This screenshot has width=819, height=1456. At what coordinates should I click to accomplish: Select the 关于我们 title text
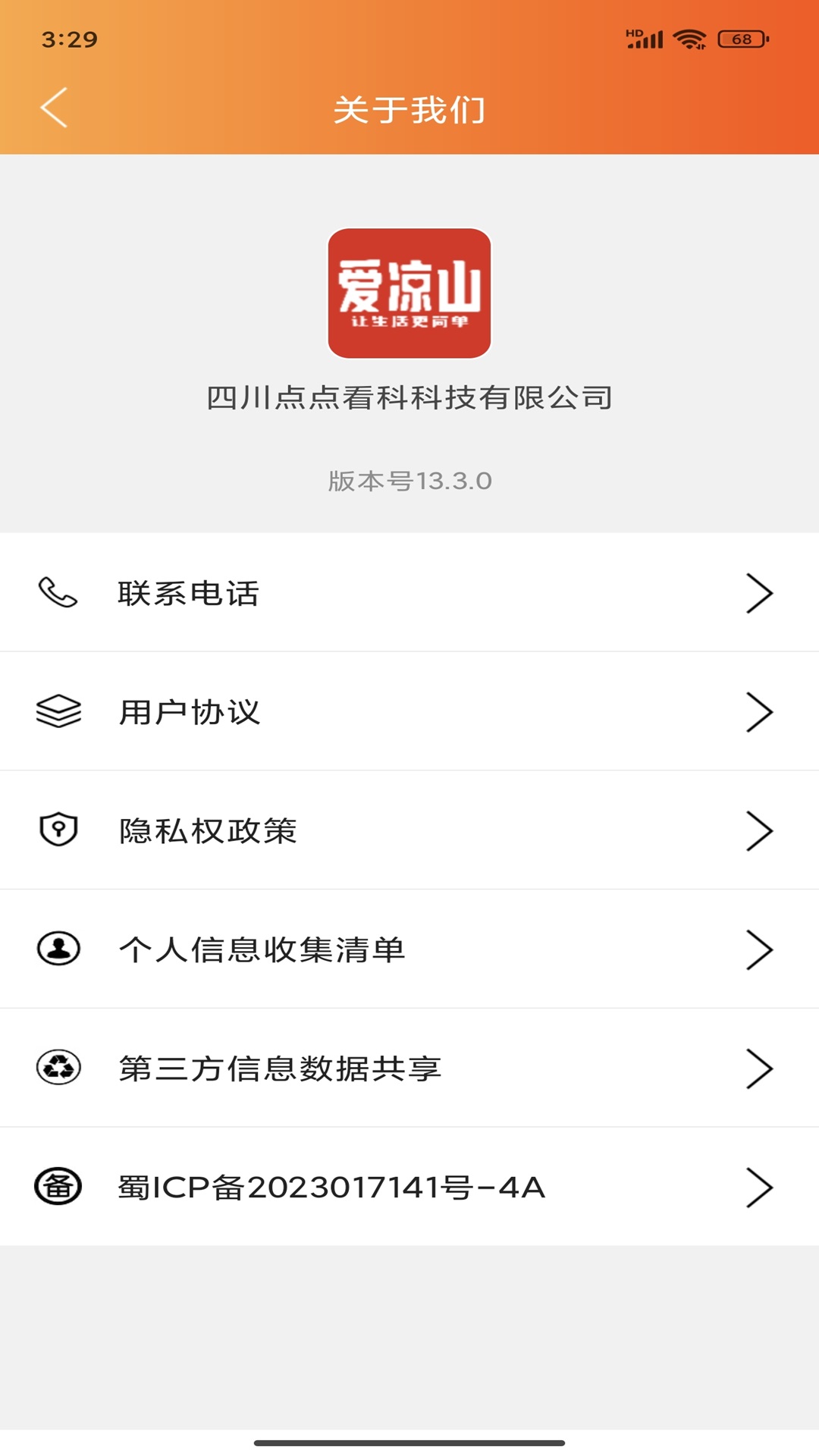point(409,108)
